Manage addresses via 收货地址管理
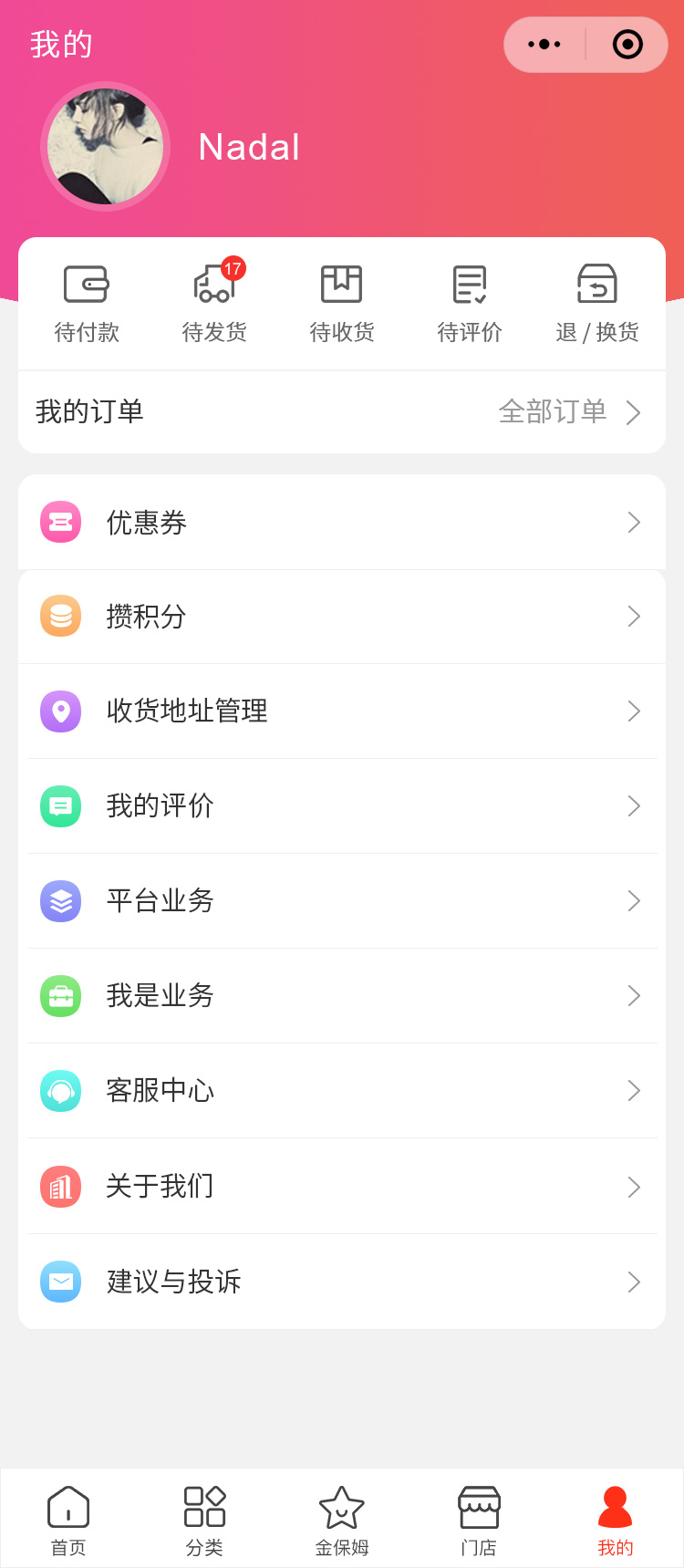684x1568 pixels. coord(342,711)
